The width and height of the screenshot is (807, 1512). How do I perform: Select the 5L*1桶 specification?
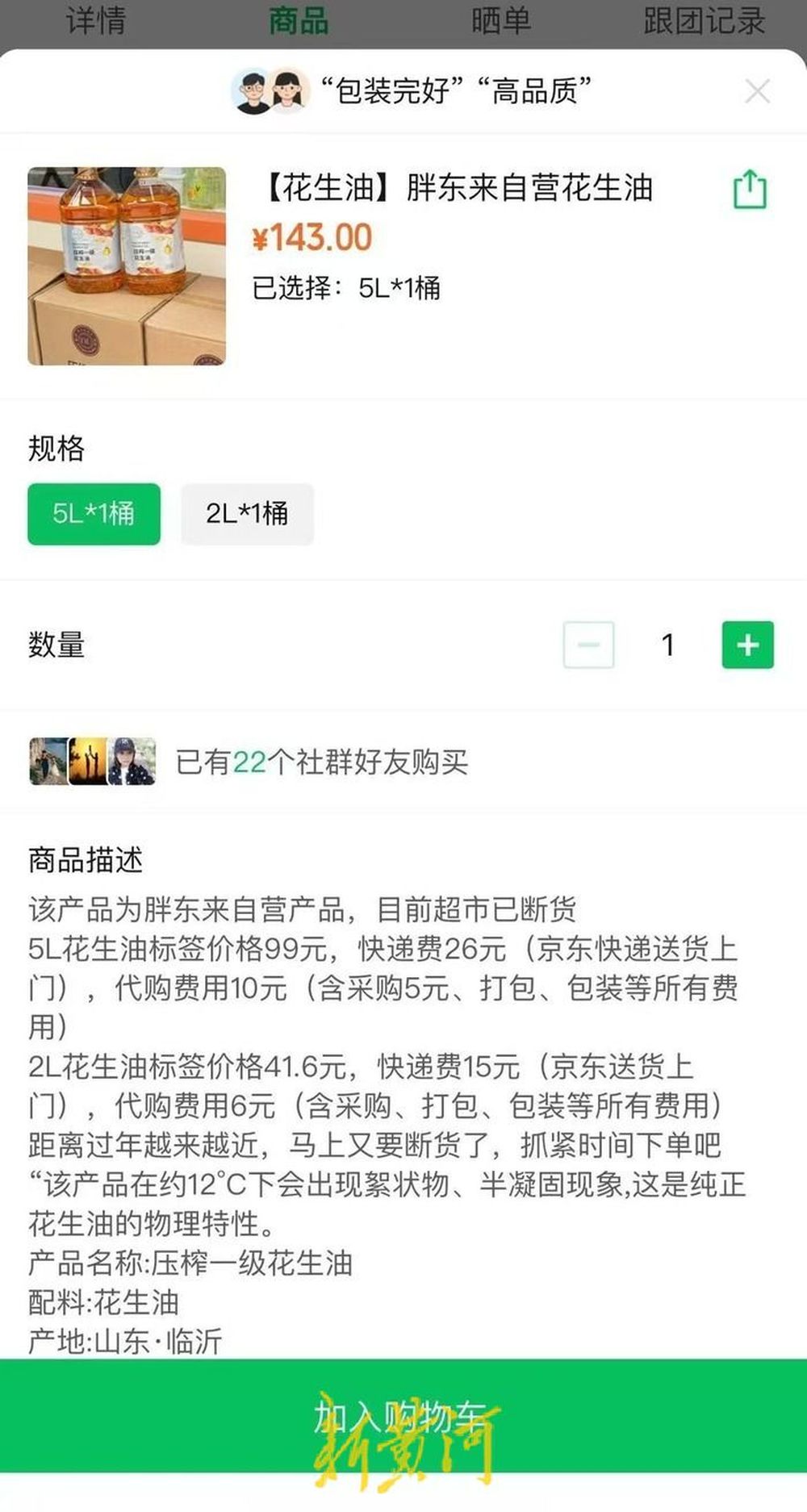[x=94, y=514]
